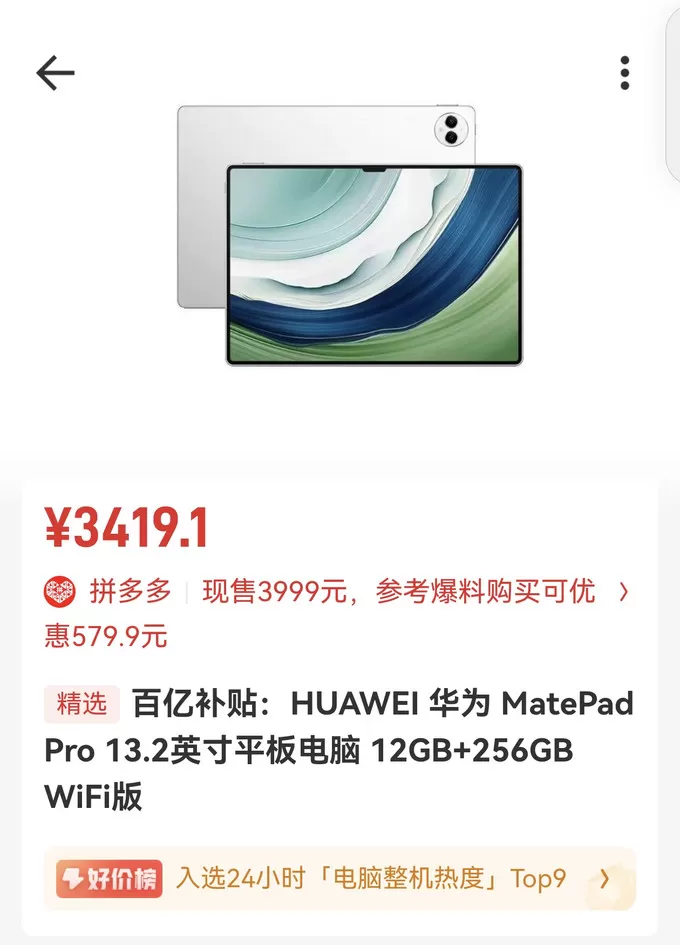The height and width of the screenshot is (945, 680).
Task: Go back using the arrow icon
Action: [56, 73]
